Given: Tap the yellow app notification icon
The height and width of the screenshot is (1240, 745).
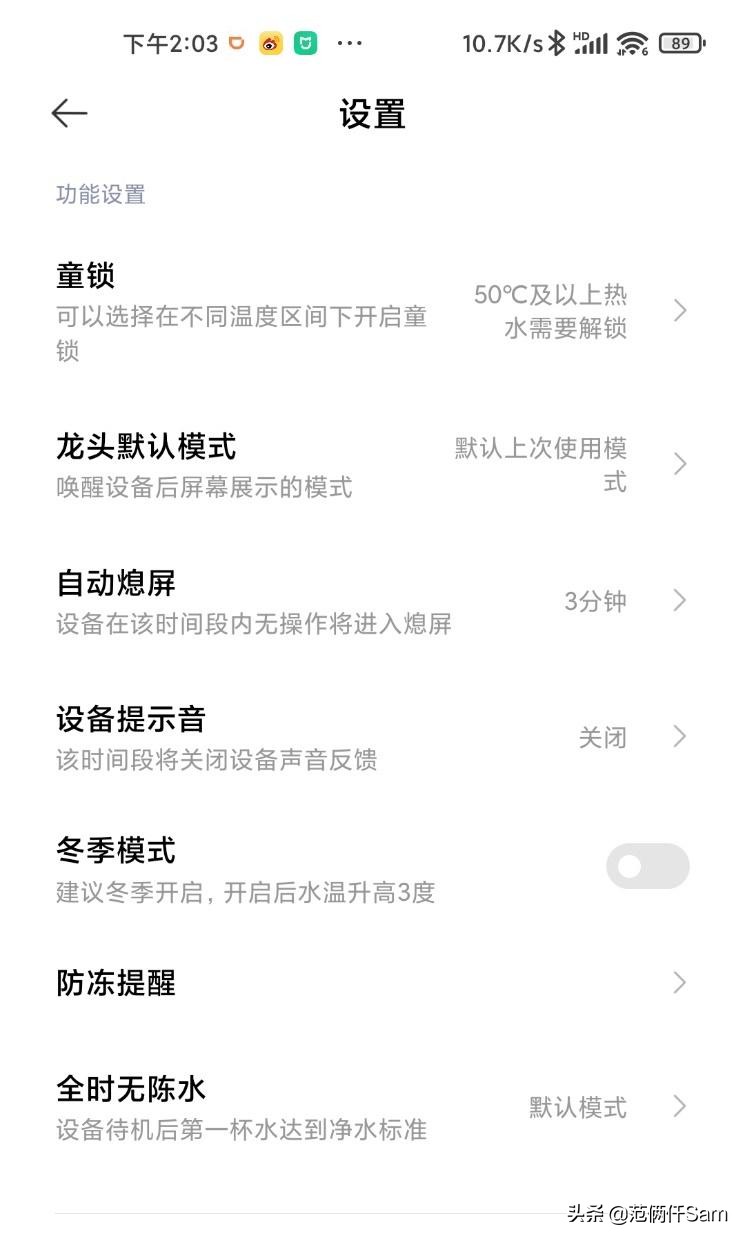Looking at the screenshot, I should [268, 44].
